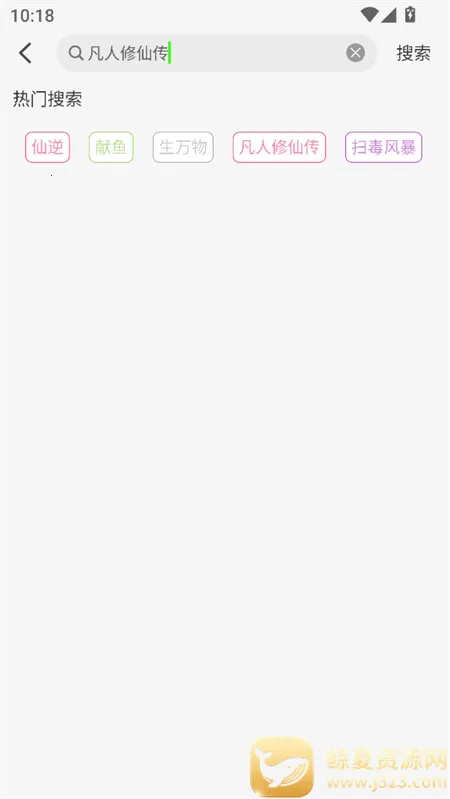Tap the 搜索 button

point(413,53)
